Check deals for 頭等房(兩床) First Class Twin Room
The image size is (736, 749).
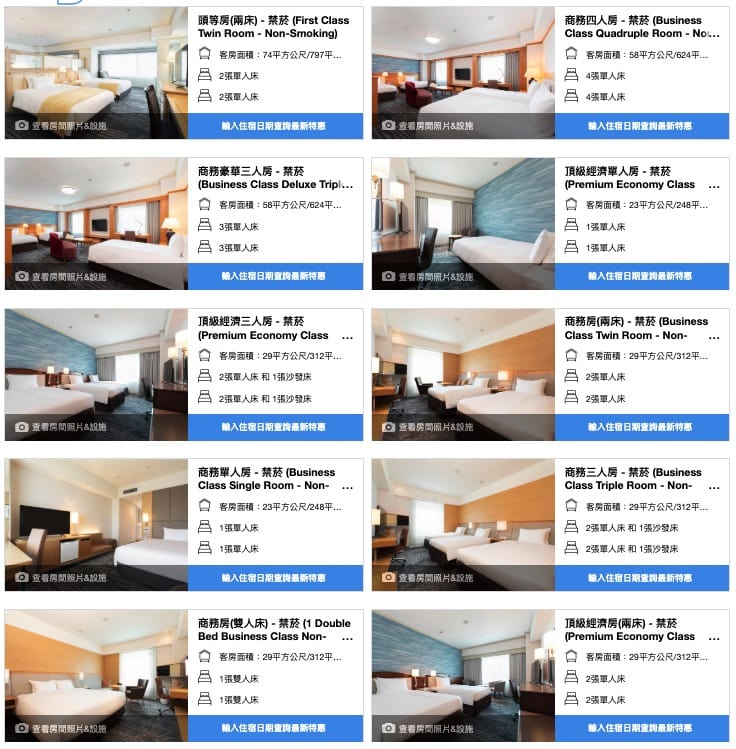point(274,126)
